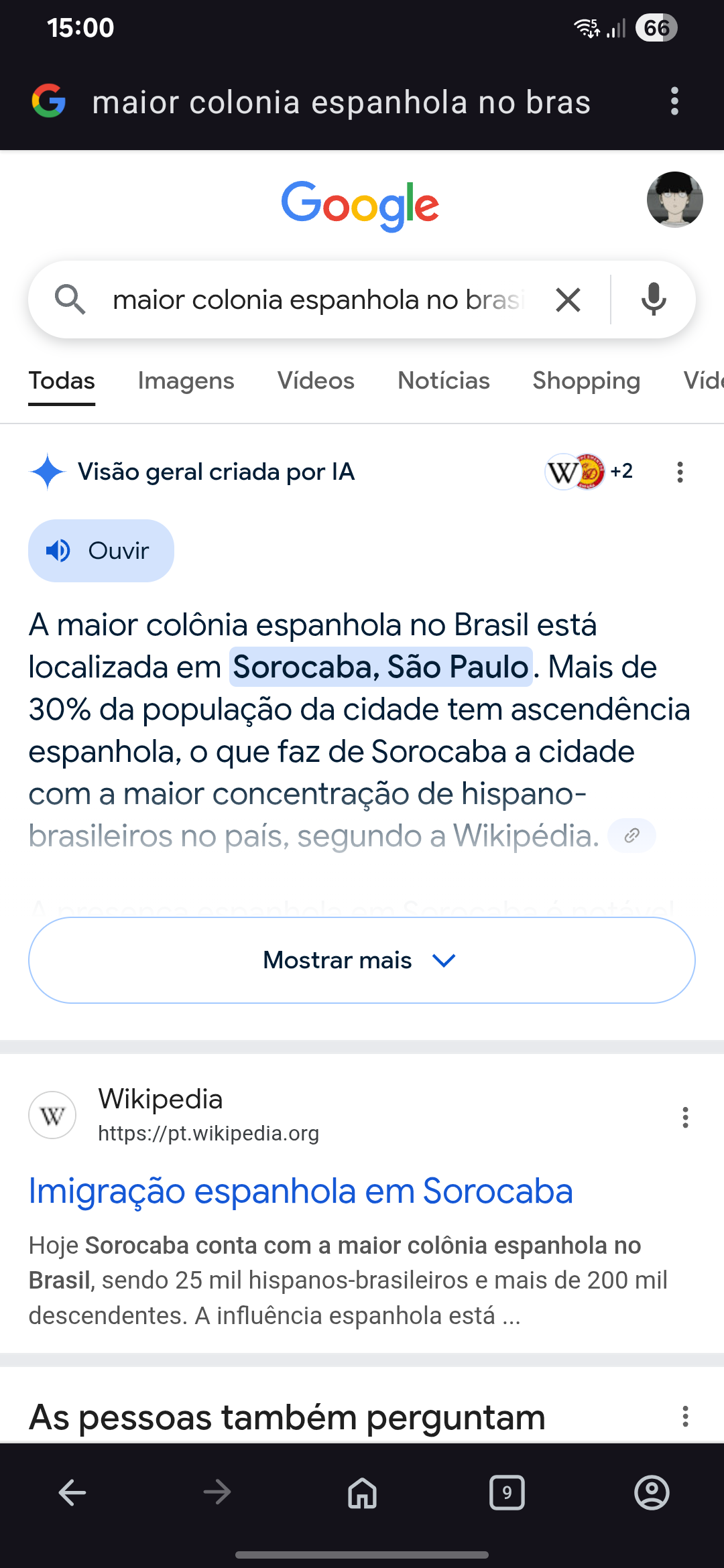Open Imigração espanhola em Sorocaba result
Viewport: 724px width, 1568px height.
point(301,1191)
